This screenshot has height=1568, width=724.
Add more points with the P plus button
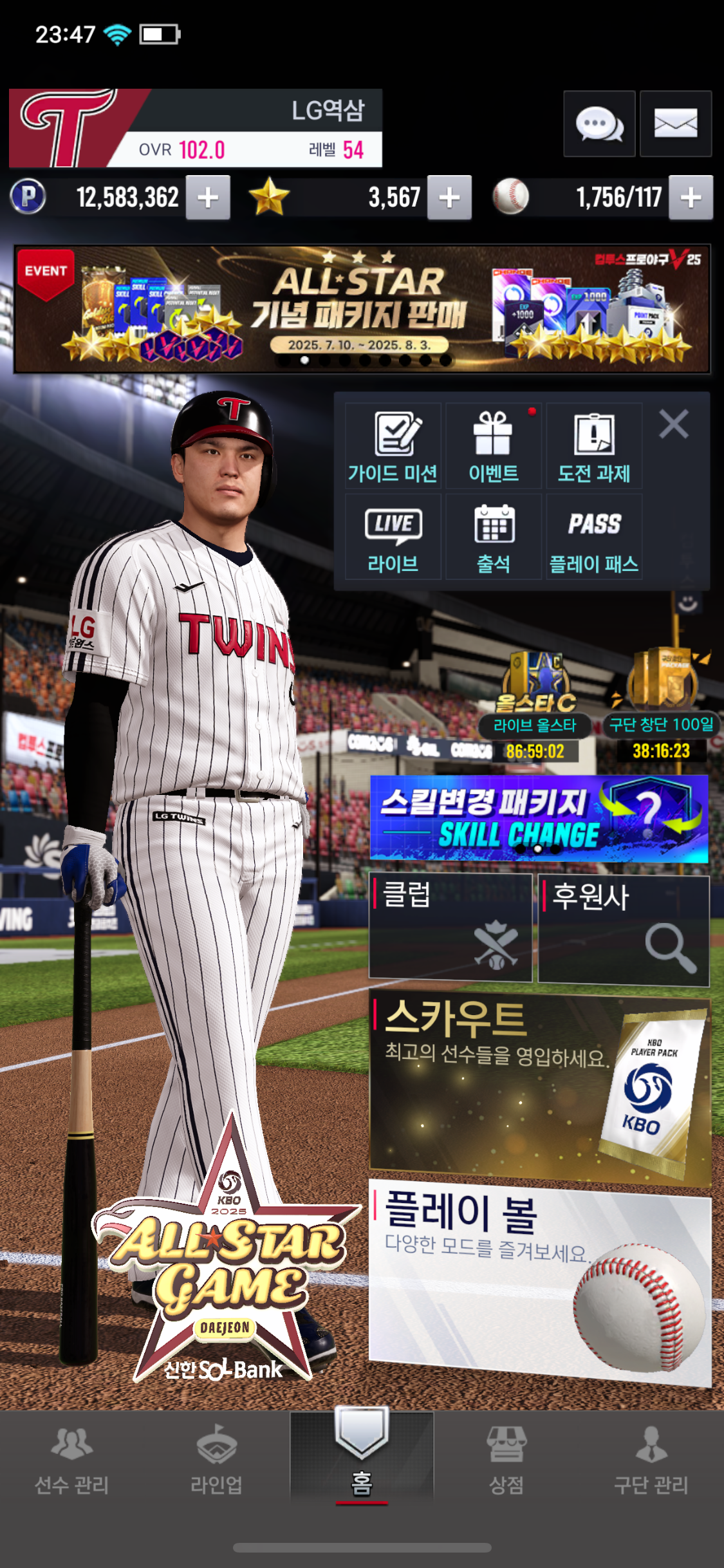coord(208,198)
